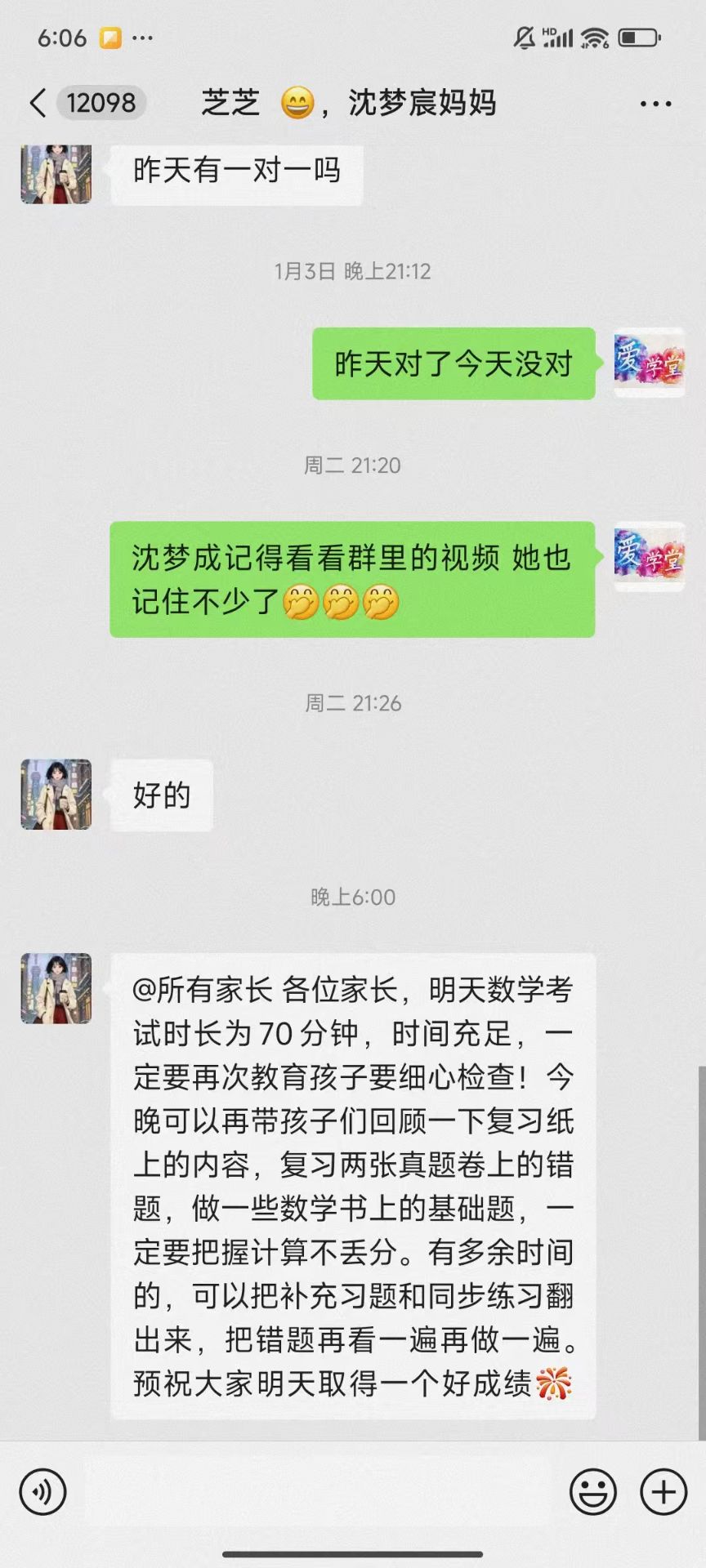Go back to the chat list

38,104
